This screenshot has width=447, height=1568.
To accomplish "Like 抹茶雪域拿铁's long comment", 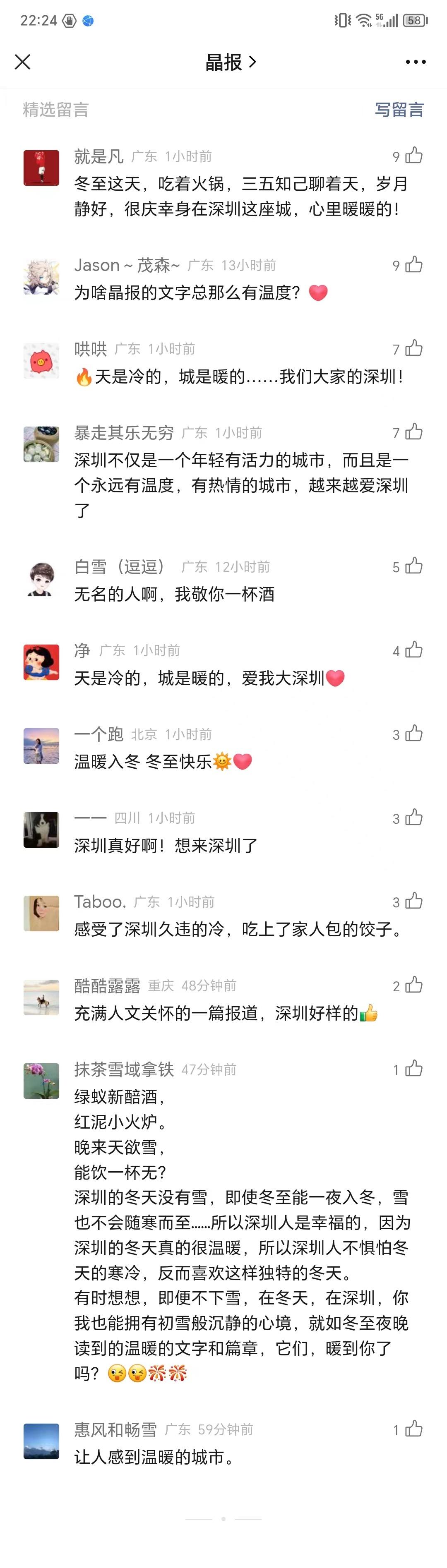I will point(414,1069).
